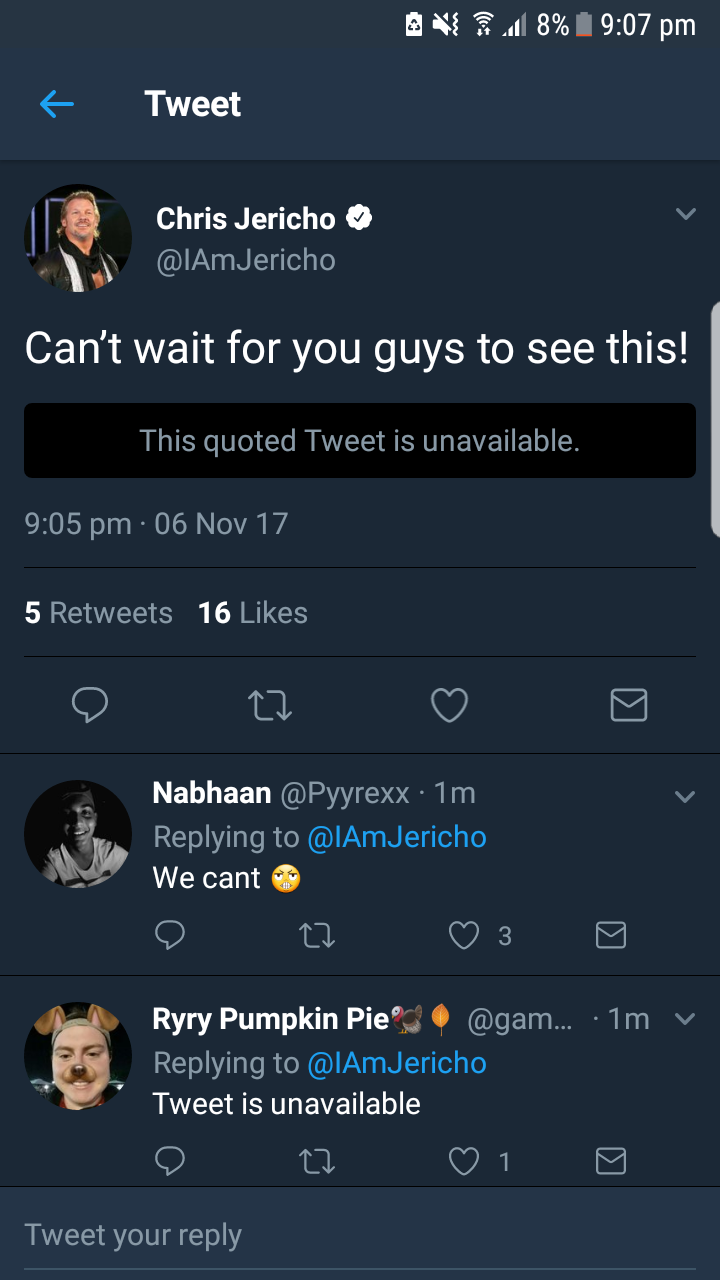
Task: Open options menu on Chris Jericho's tweet
Action: click(x=685, y=213)
